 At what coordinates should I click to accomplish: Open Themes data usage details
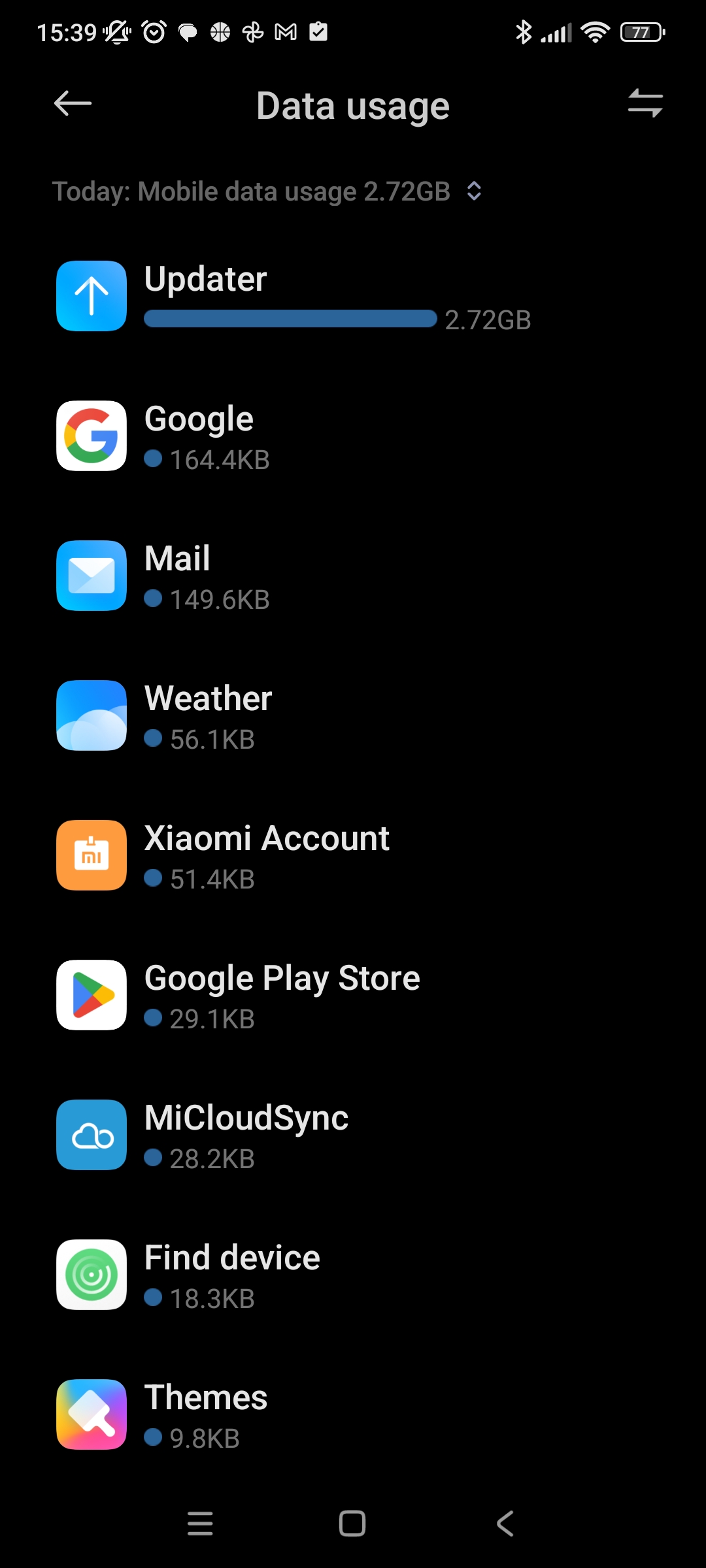(353, 1414)
